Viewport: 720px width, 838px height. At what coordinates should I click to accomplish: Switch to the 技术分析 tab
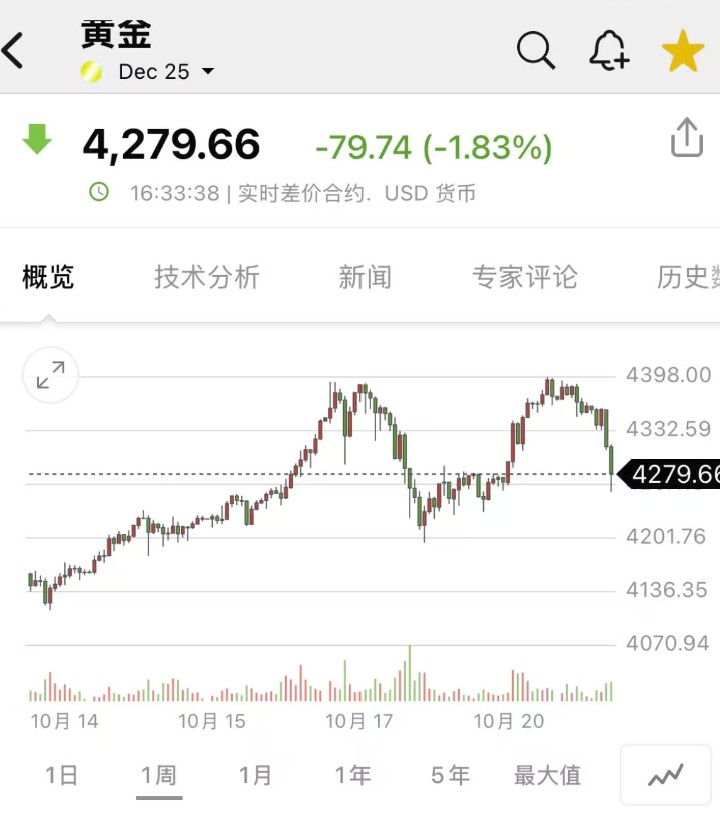click(207, 277)
